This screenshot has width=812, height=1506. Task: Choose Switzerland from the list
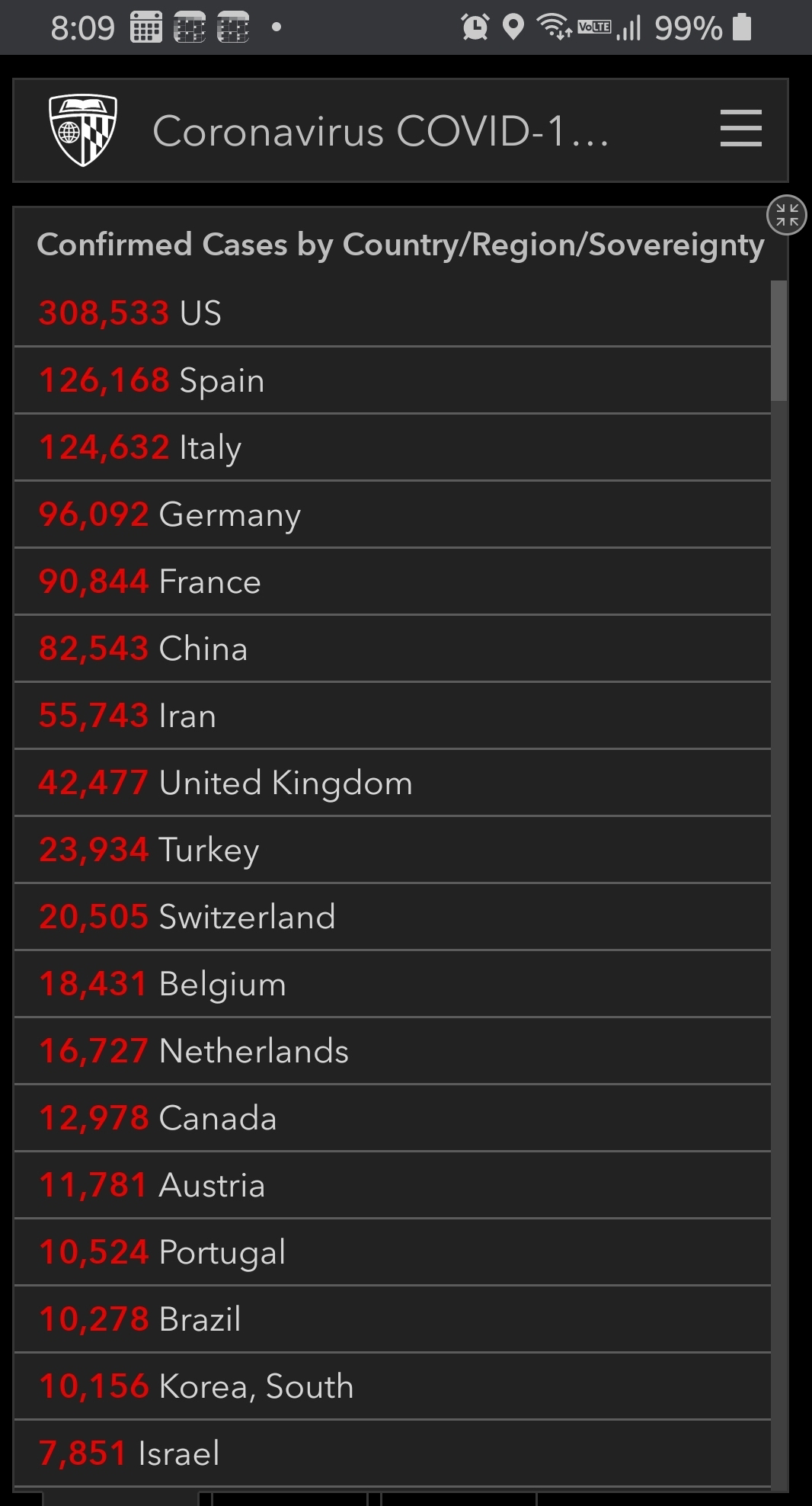click(392, 917)
